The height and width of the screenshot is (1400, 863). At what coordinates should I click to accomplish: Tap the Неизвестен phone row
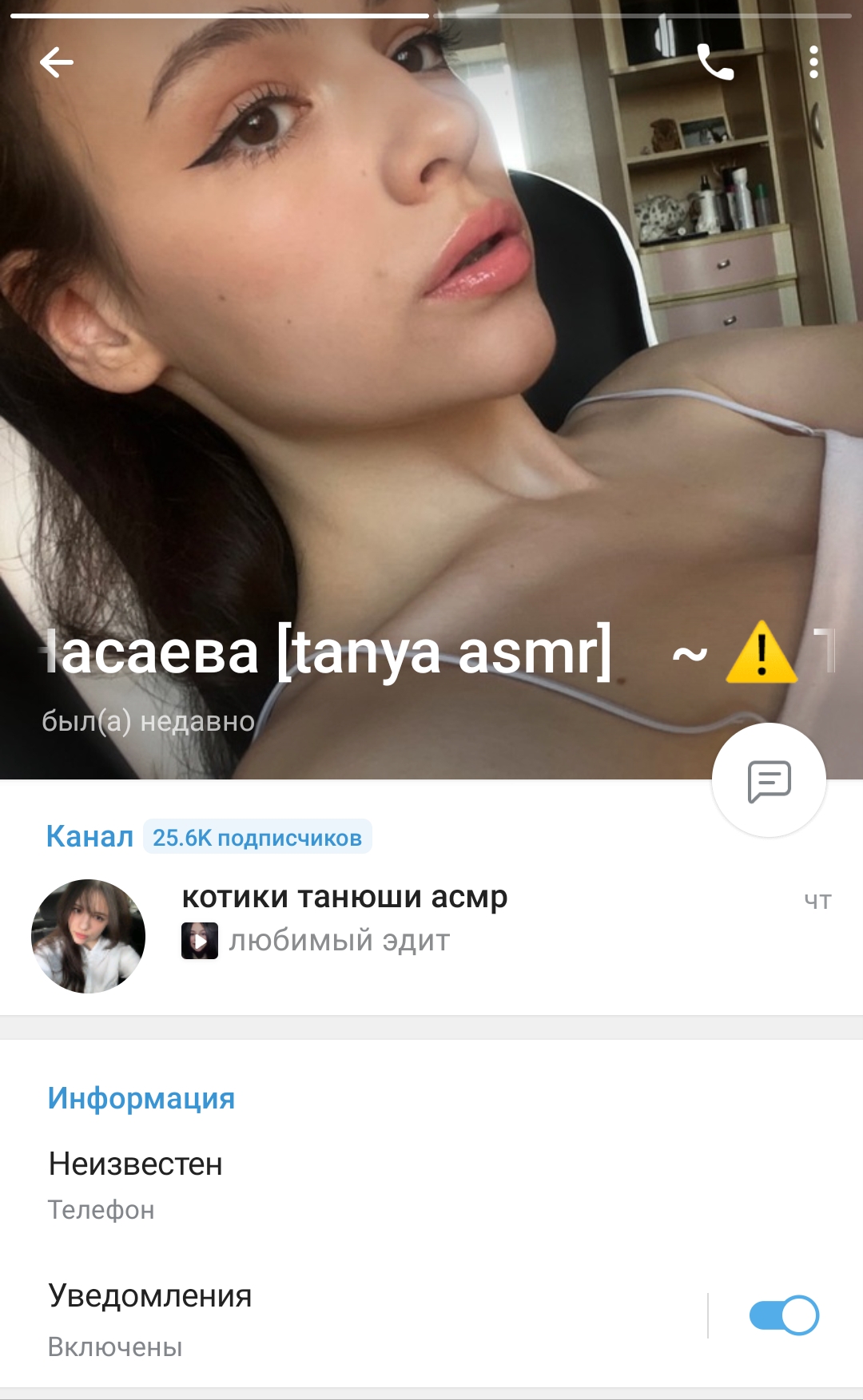(x=431, y=1185)
